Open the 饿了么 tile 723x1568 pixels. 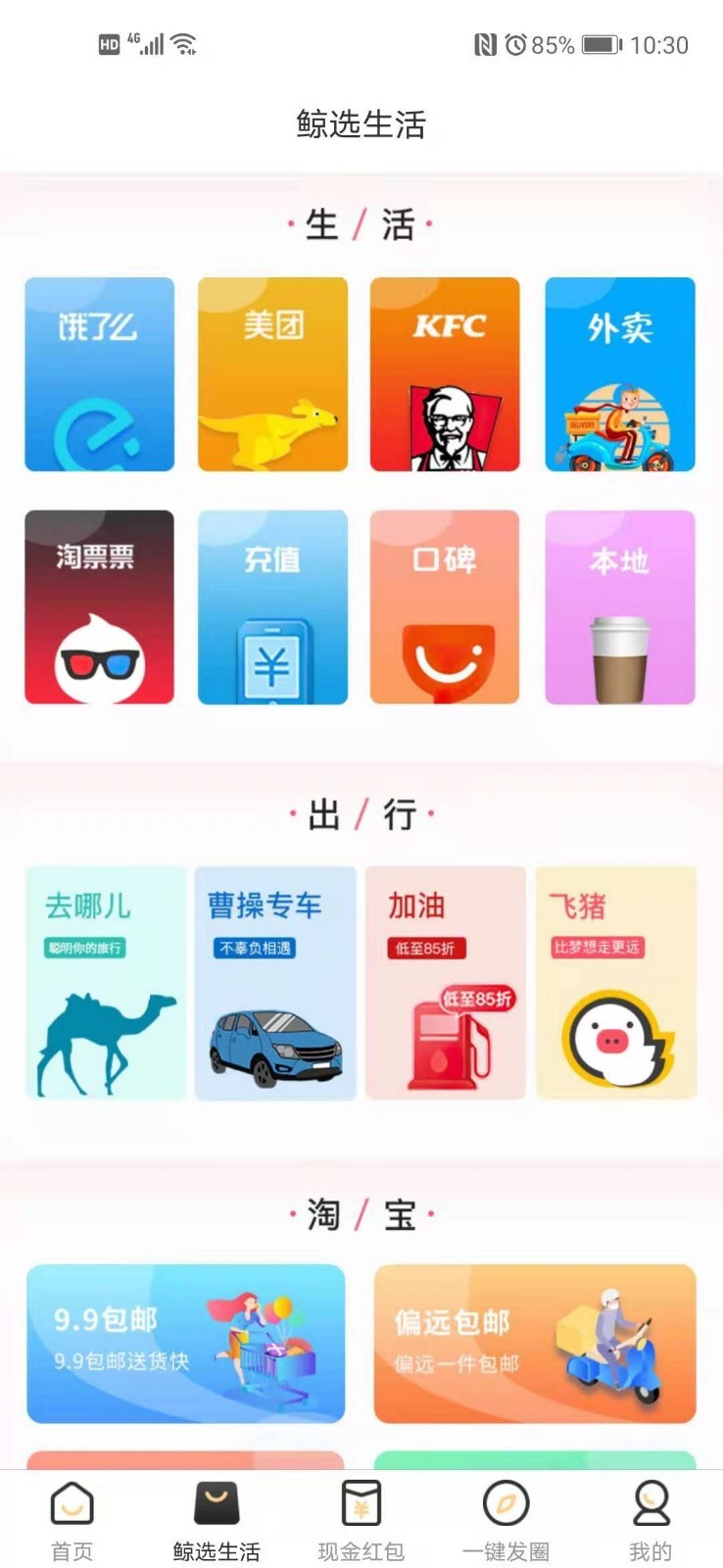click(x=99, y=373)
